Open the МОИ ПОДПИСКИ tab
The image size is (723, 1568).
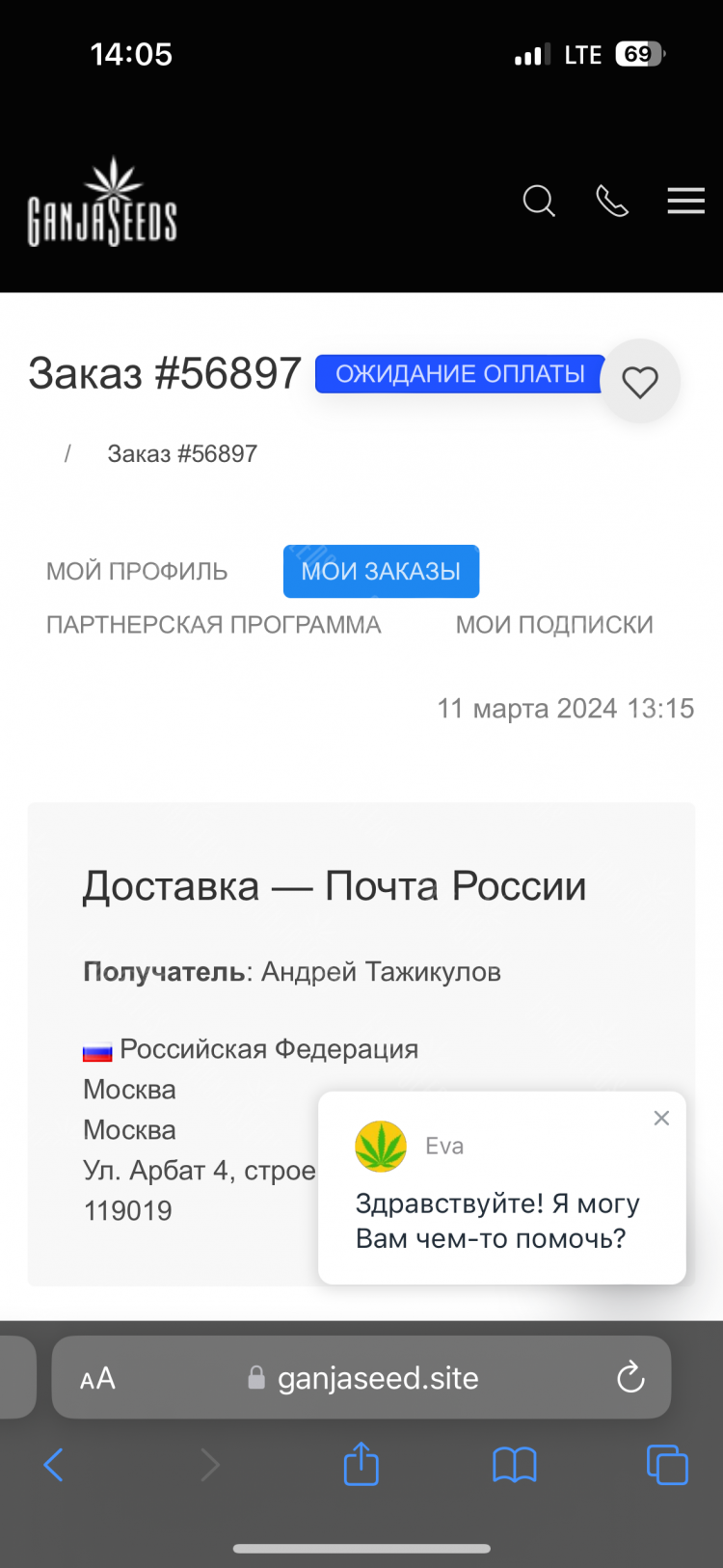(554, 625)
